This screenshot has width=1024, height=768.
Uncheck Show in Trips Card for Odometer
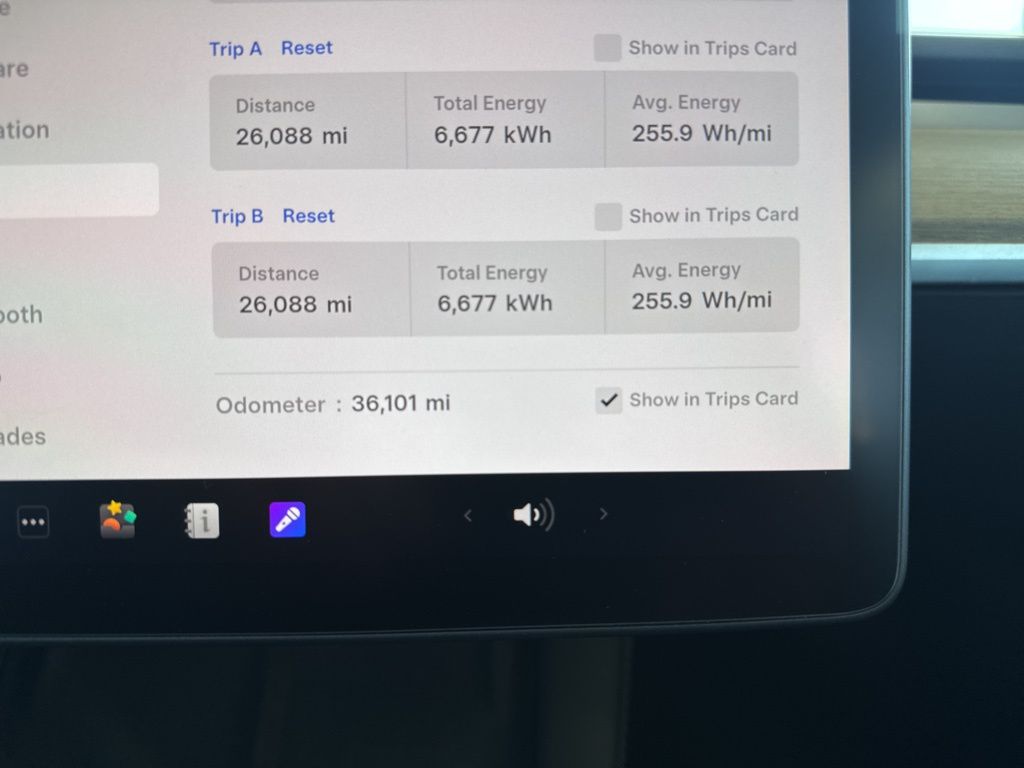[x=608, y=401]
